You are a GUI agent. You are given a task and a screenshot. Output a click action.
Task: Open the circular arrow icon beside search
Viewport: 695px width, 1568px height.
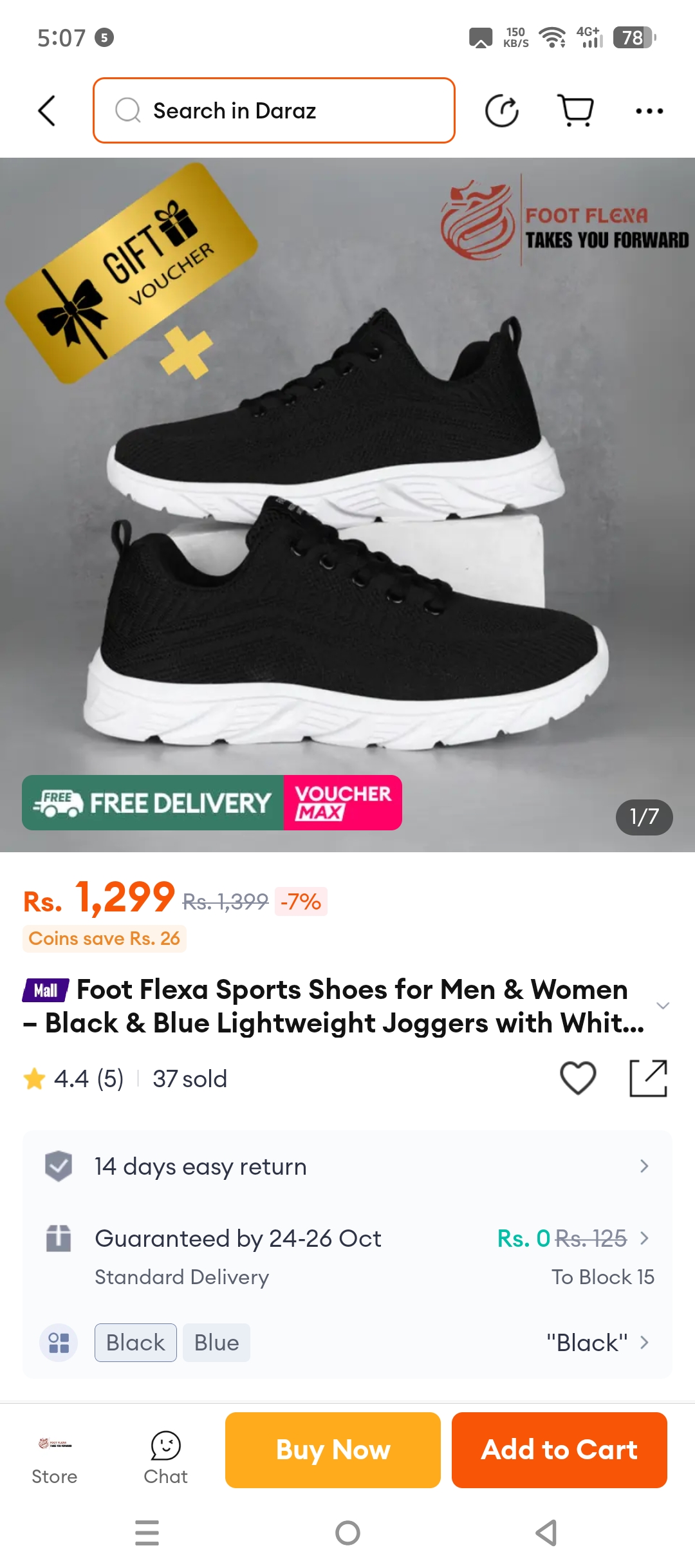[502, 111]
